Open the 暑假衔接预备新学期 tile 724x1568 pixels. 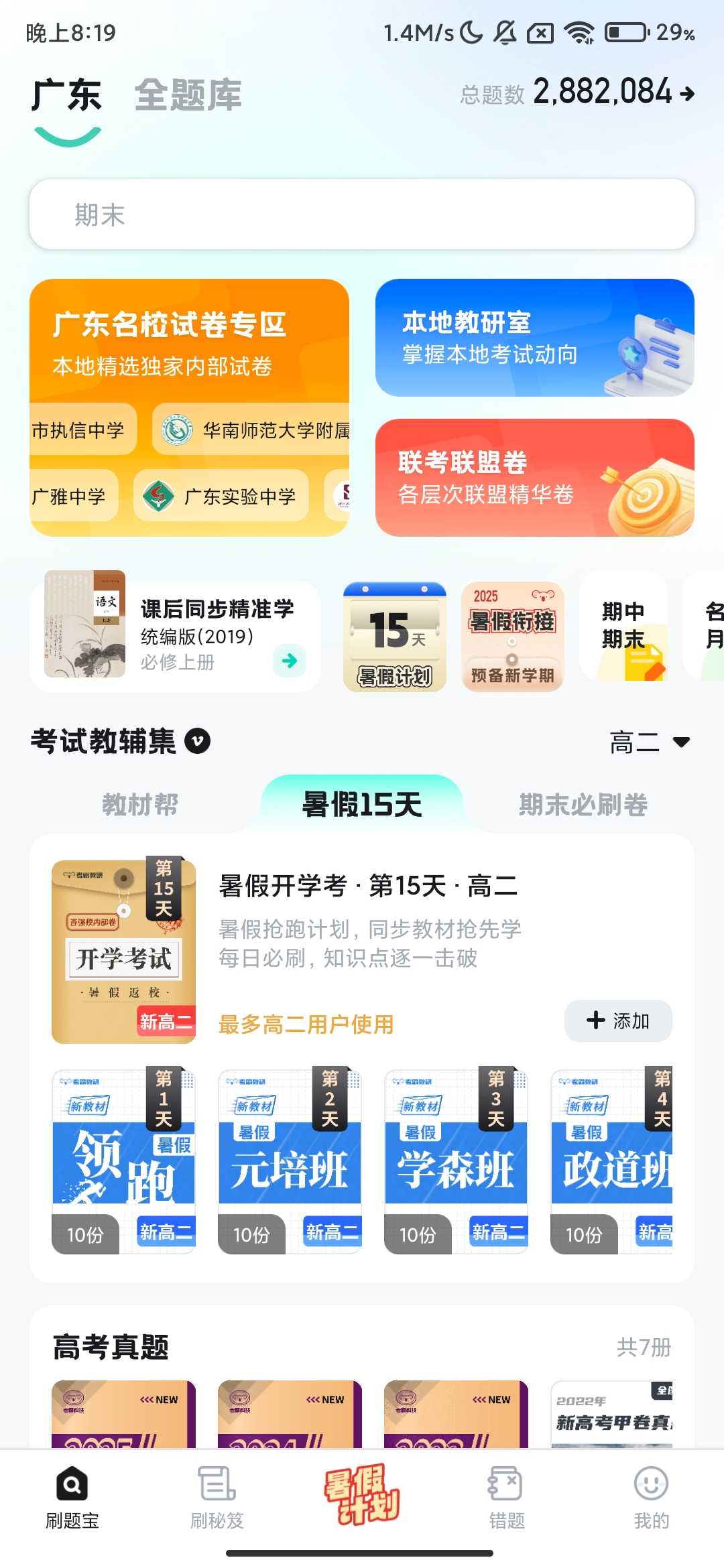(x=512, y=635)
